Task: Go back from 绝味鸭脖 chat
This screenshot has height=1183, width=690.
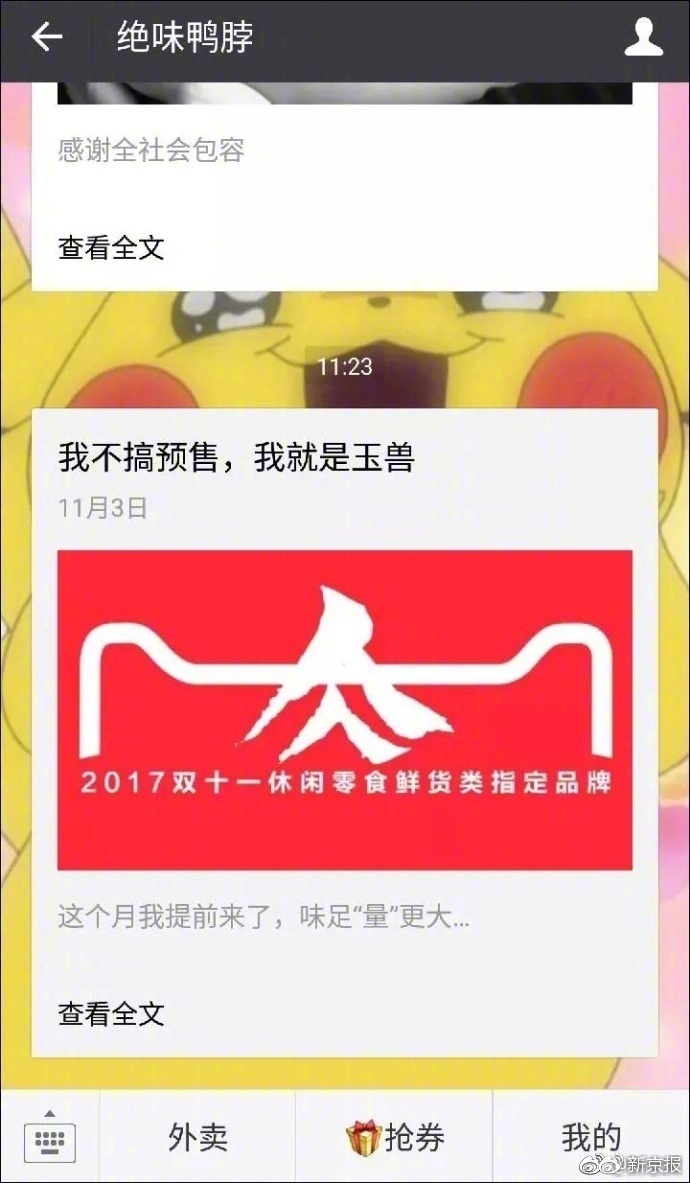Action: click(x=46, y=38)
